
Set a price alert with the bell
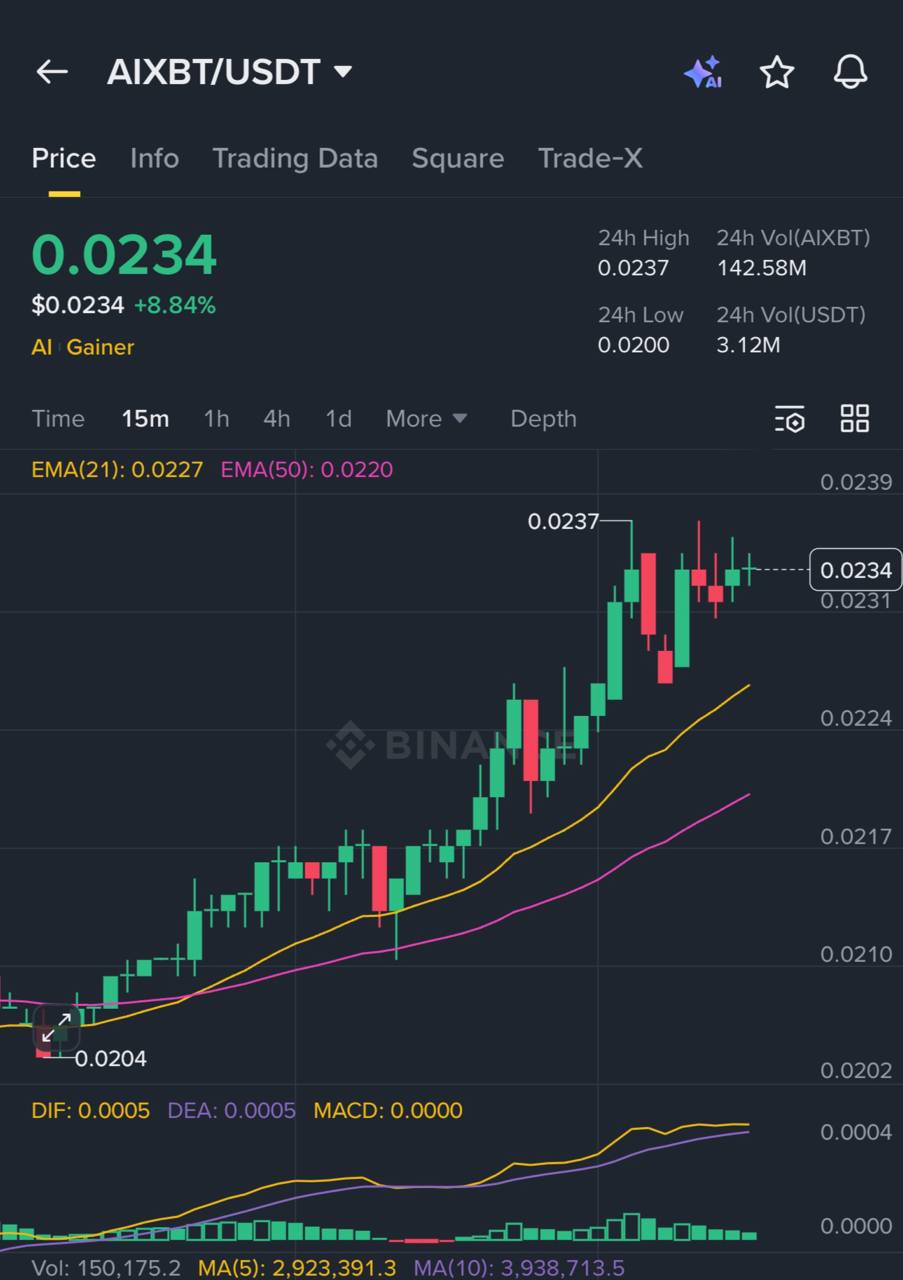point(850,72)
